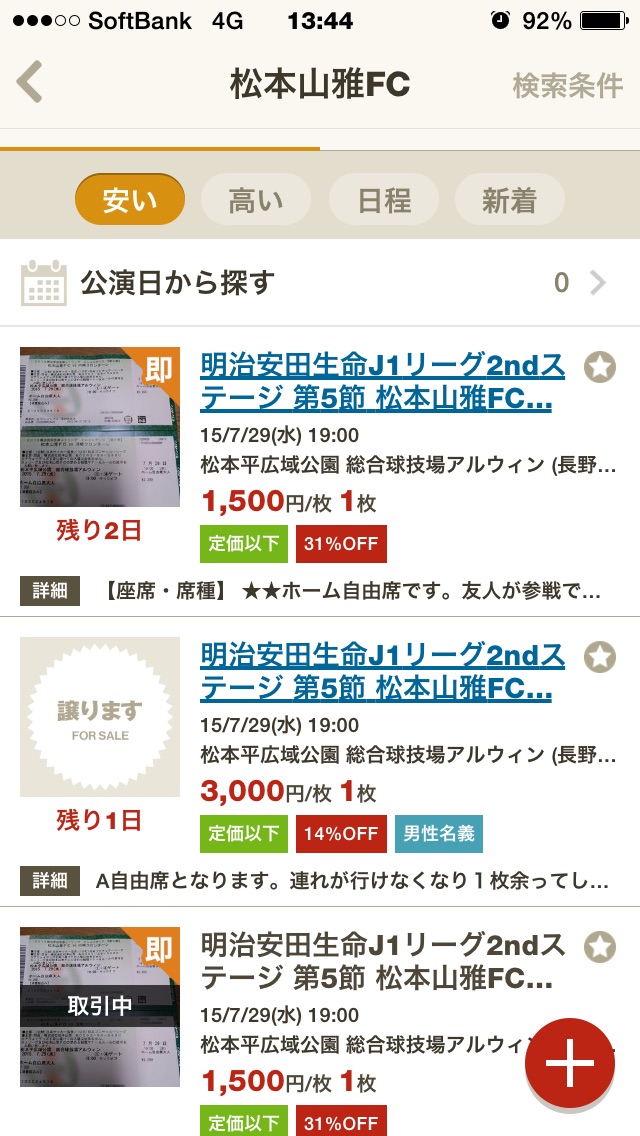Open 公演日から探す date search
The width and height of the screenshot is (640, 1136).
[320, 283]
